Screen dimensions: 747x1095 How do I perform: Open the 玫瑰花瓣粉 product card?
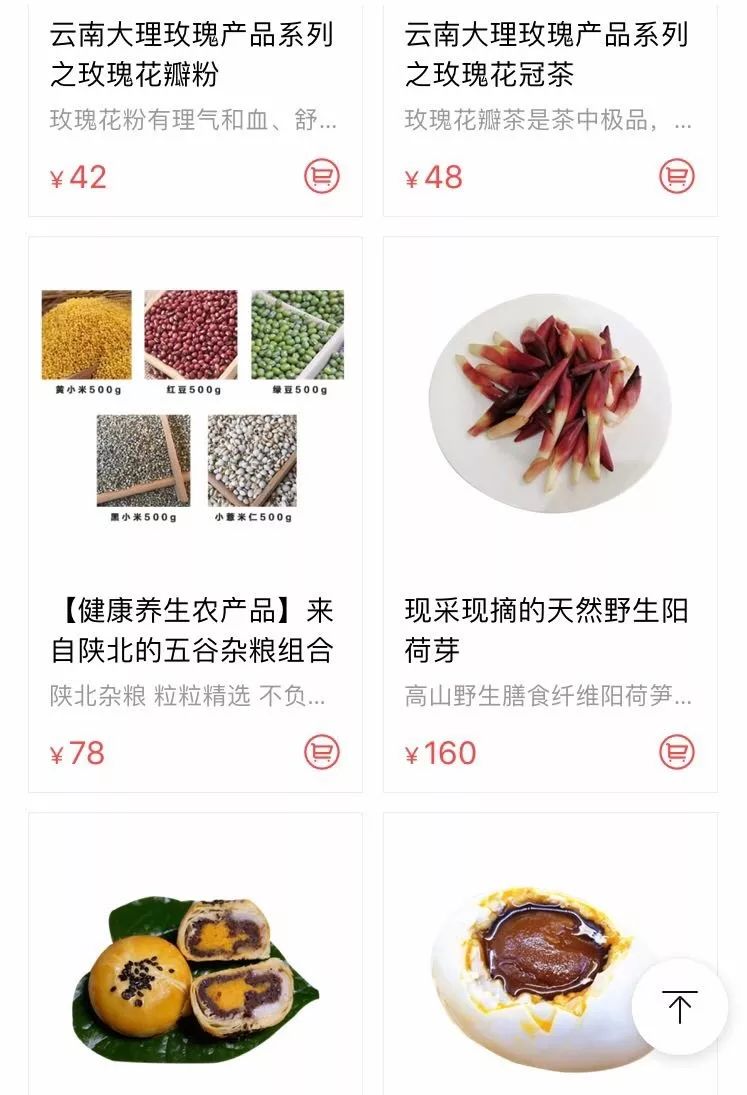pos(192,56)
